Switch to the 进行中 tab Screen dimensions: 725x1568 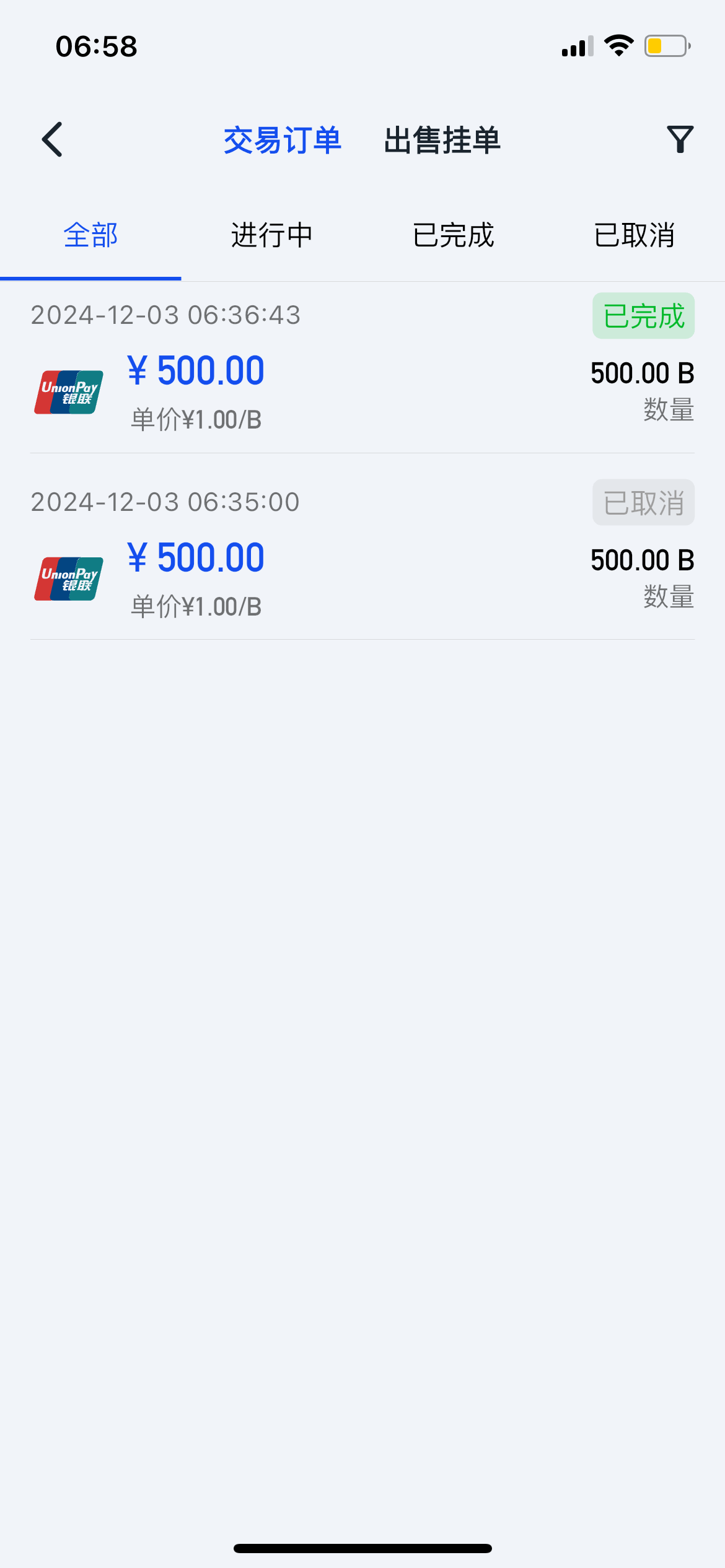coord(271,235)
